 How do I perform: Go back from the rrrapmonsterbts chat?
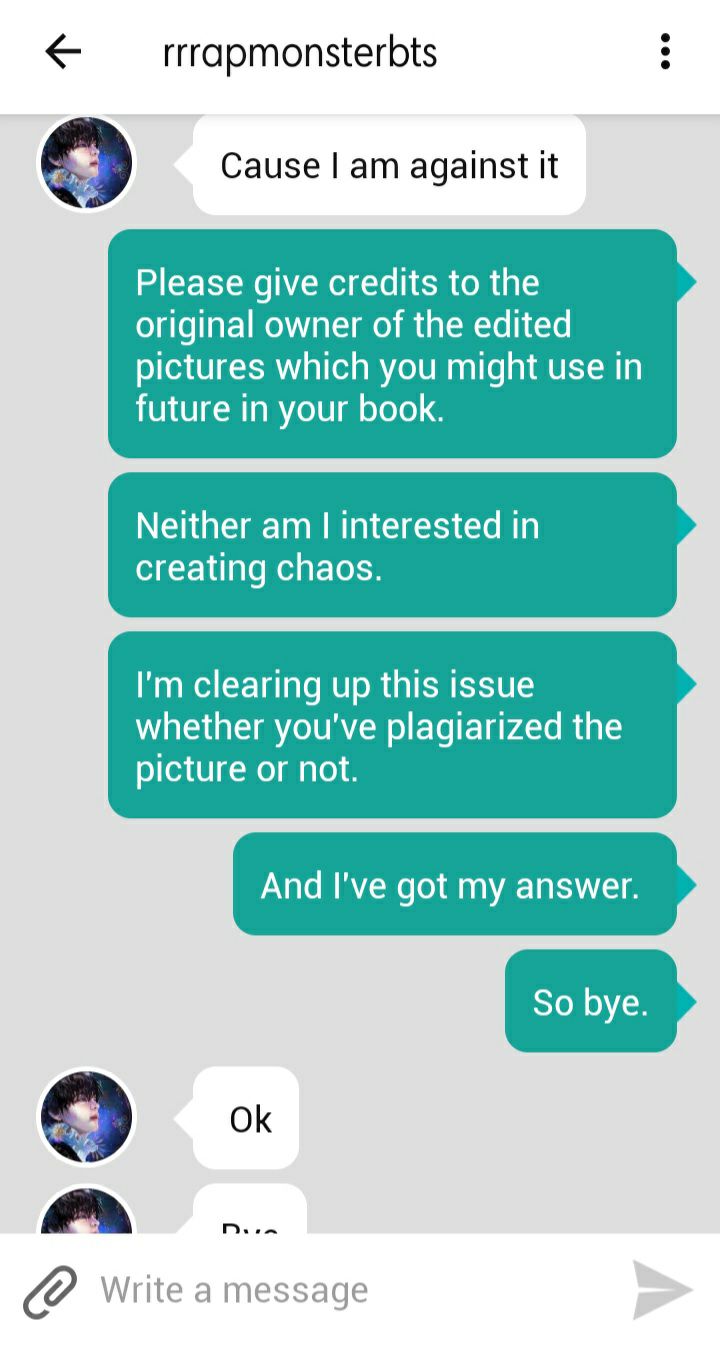tap(63, 52)
